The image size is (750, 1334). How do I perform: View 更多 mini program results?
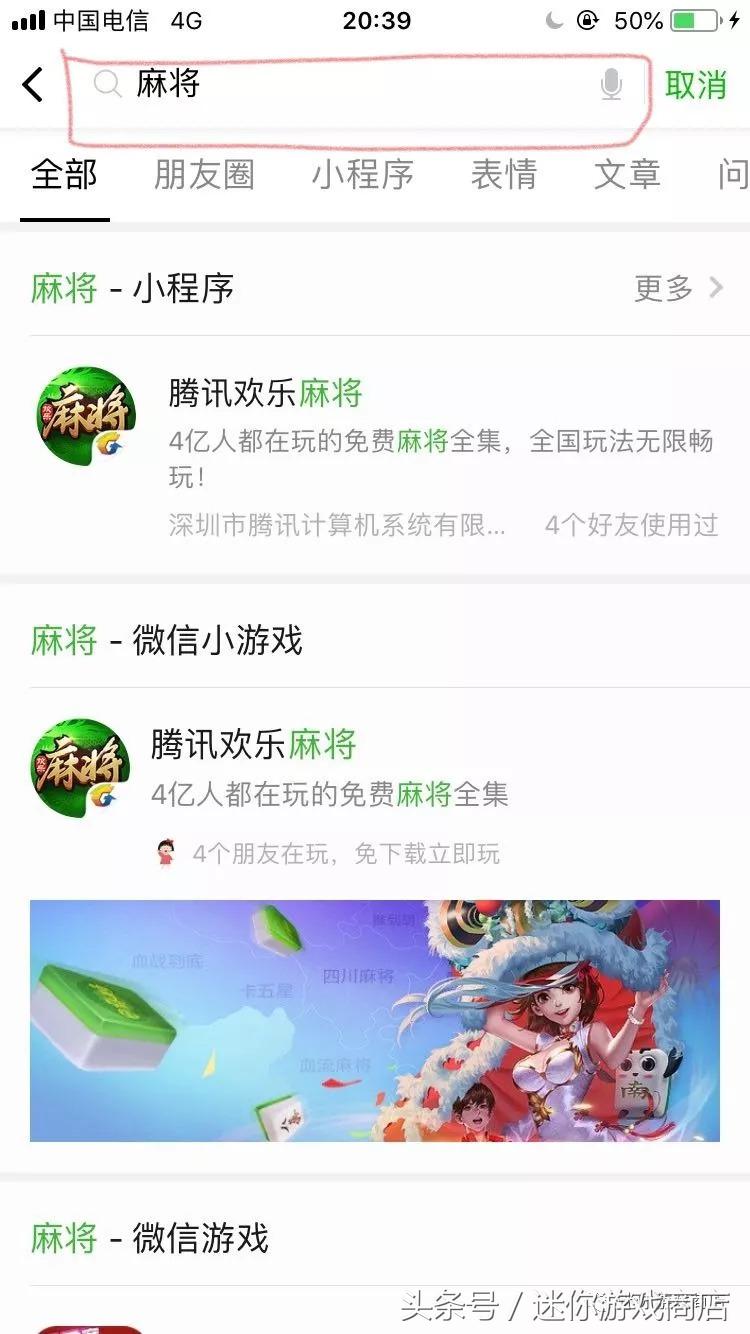click(x=678, y=289)
